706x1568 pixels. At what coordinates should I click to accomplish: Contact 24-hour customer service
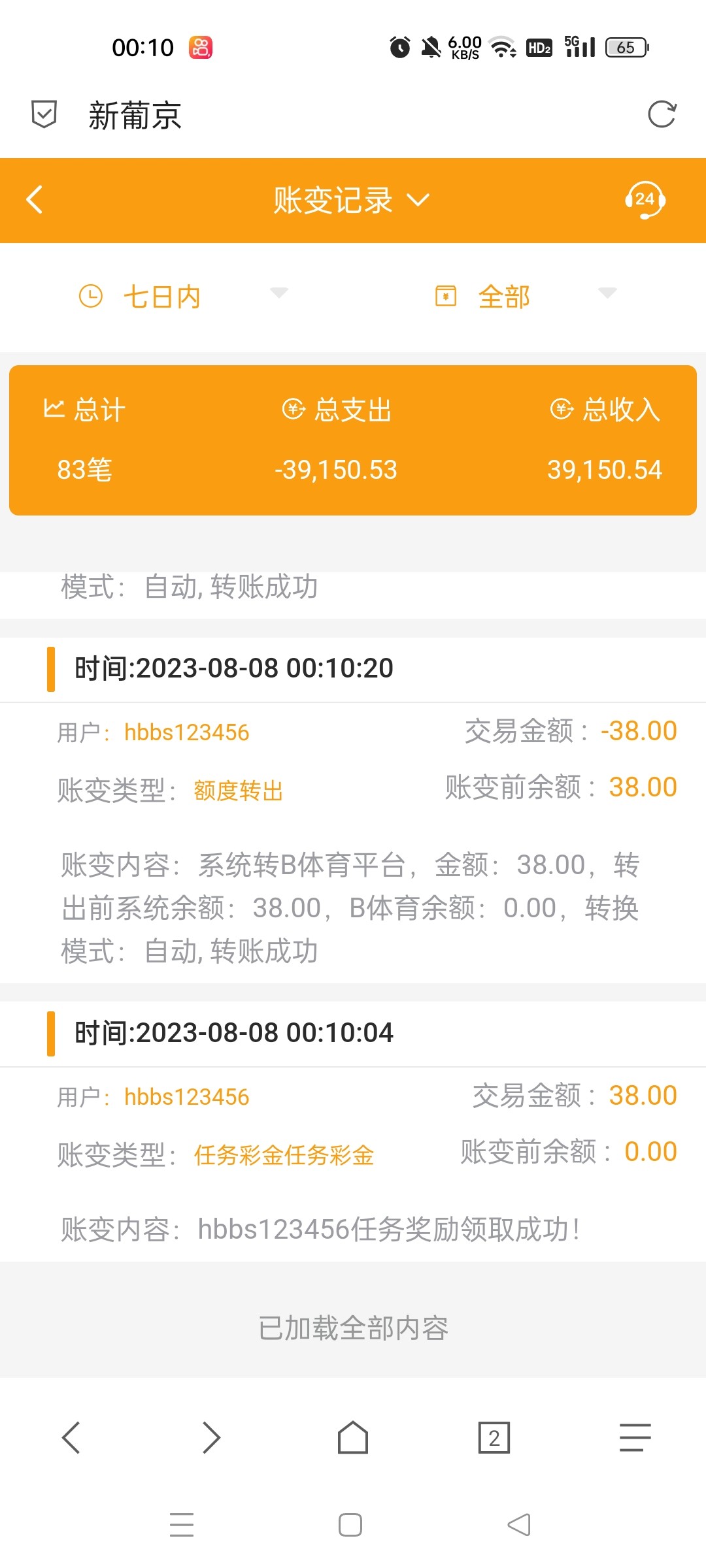(x=645, y=200)
